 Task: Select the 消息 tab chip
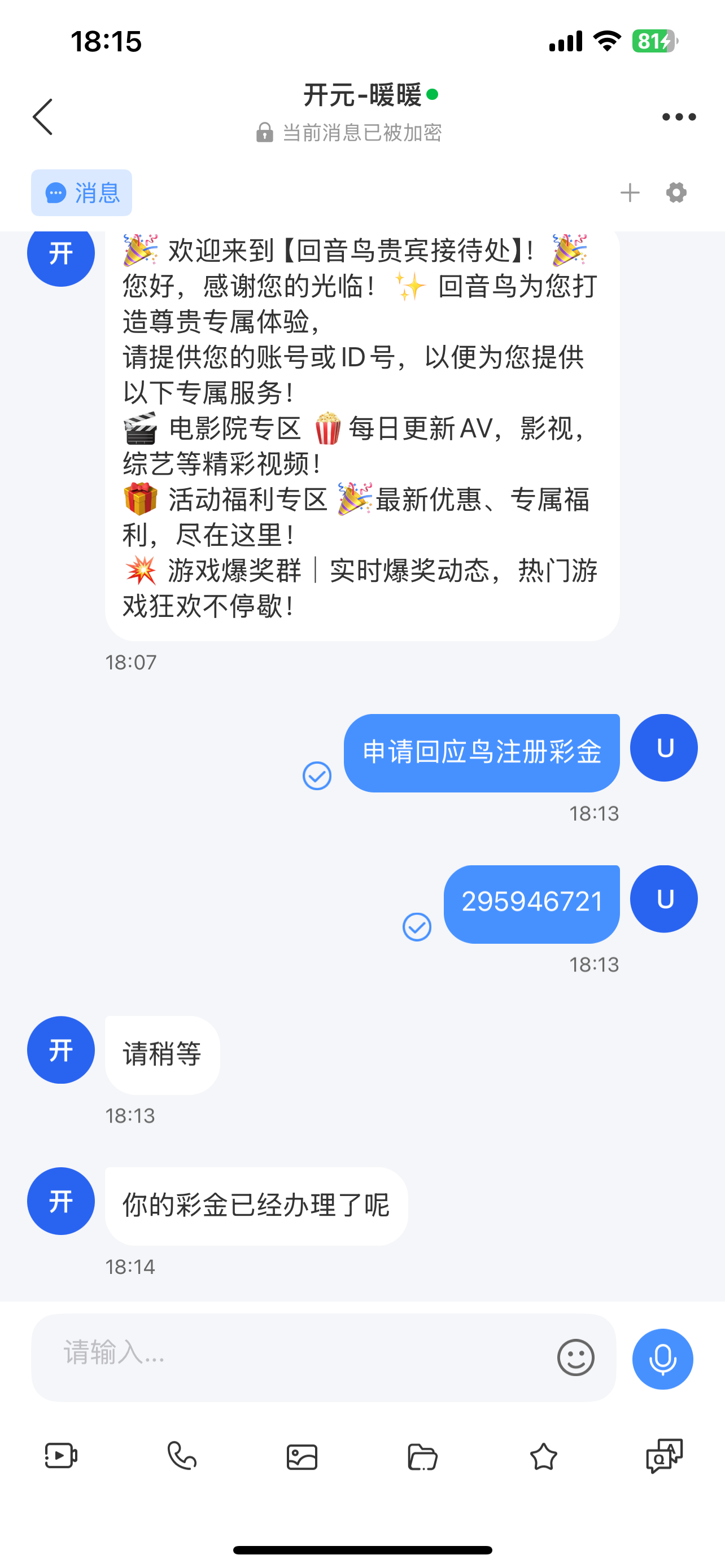pos(81,193)
